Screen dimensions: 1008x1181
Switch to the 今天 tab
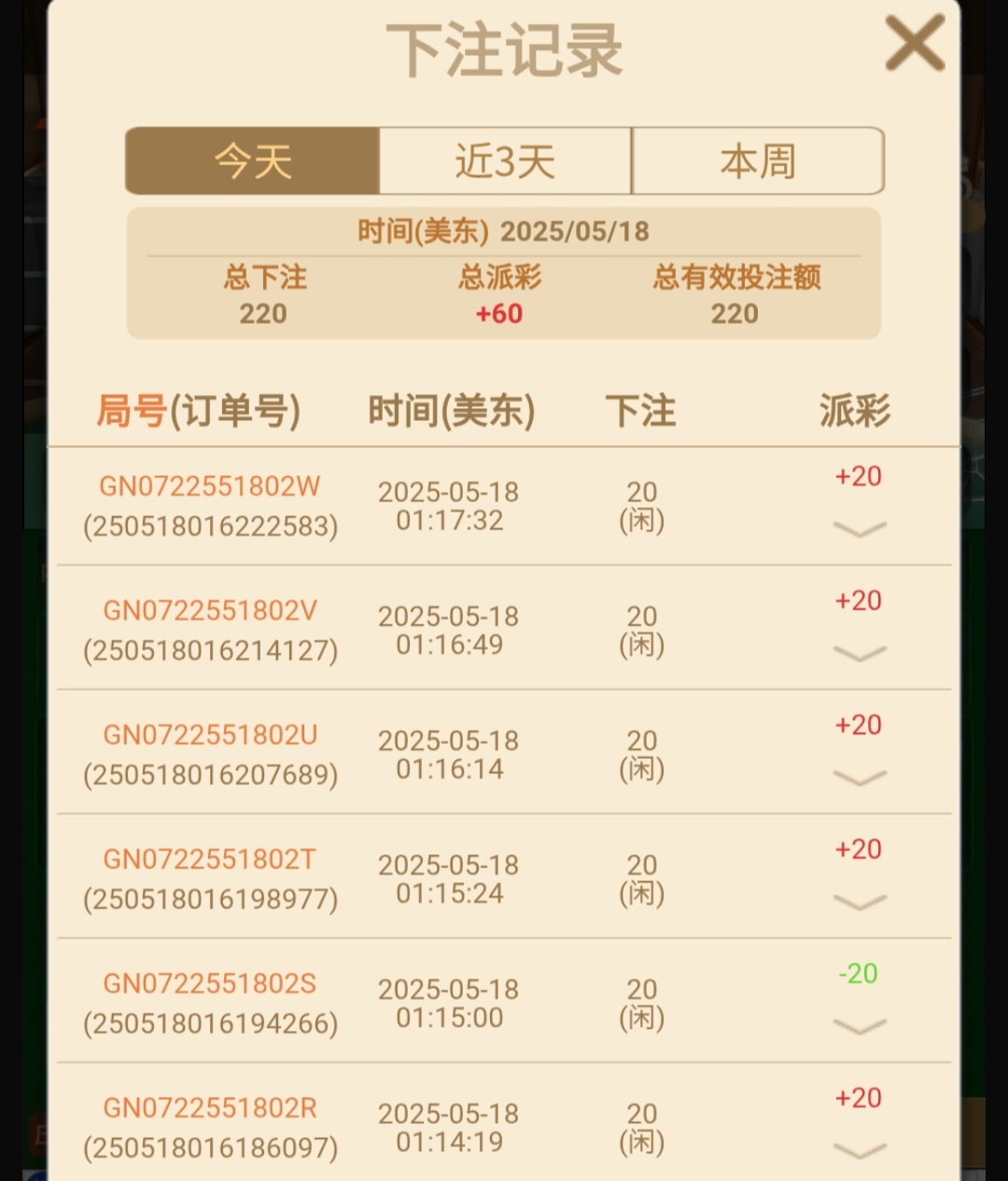click(x=253, y=162)
